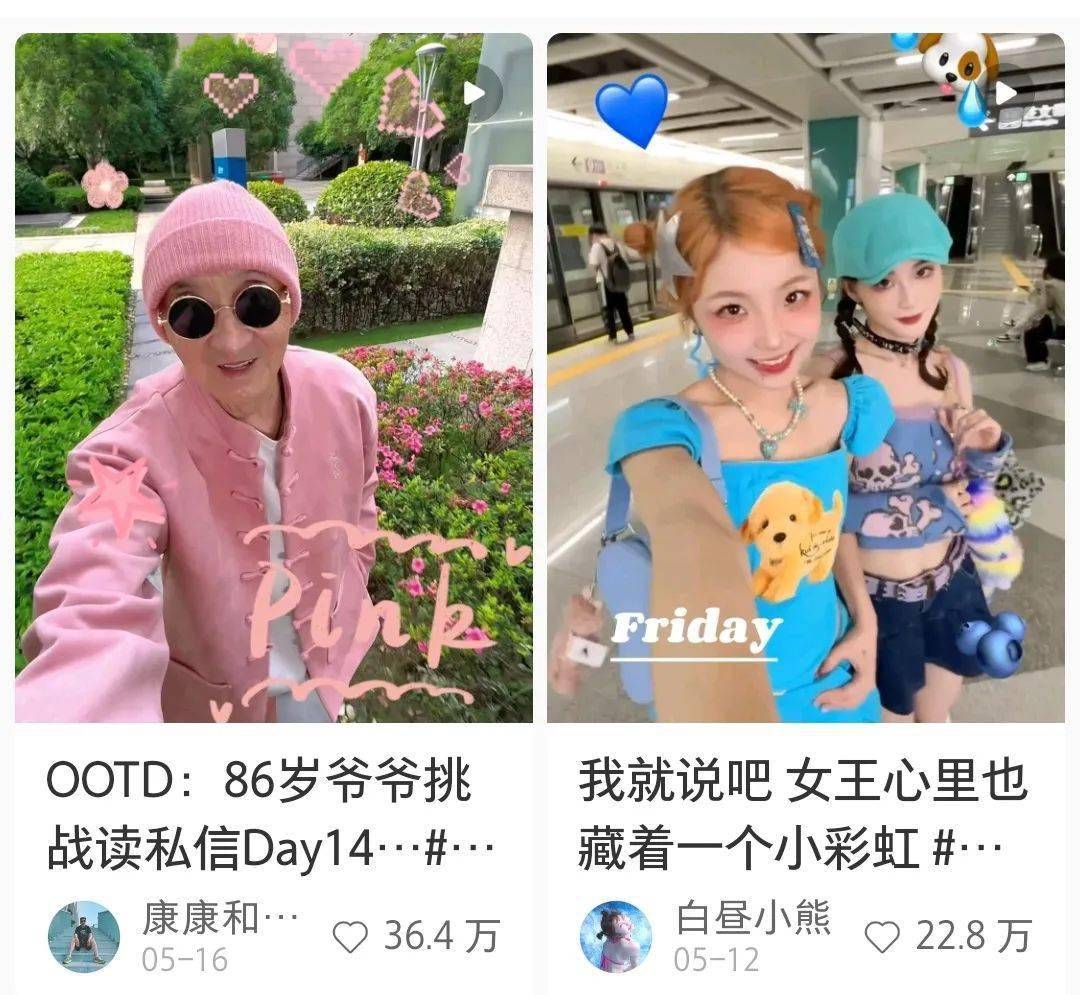The width and height of the screenshot is (1080, 995).
Task: Open post titled 我就说吧 女王心里也藏着一个小彩虹
Action: coord(802,815)
